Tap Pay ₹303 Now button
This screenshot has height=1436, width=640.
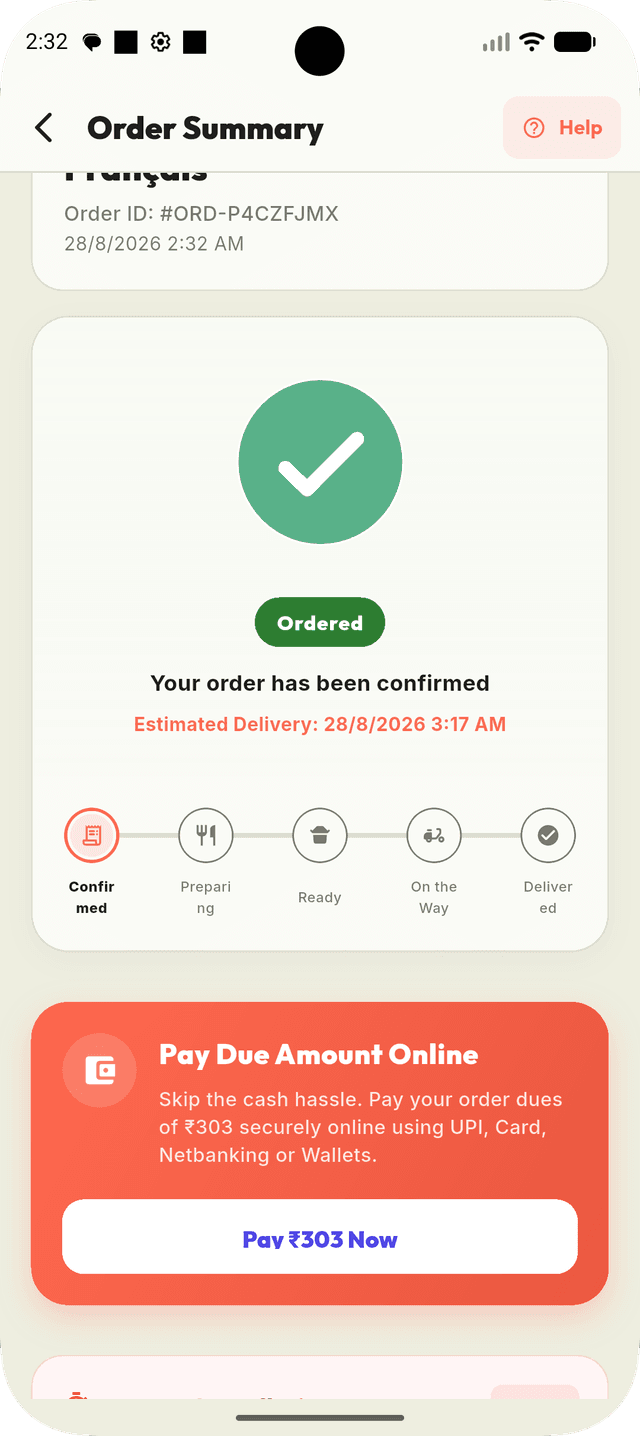(x=320, y=1237)
